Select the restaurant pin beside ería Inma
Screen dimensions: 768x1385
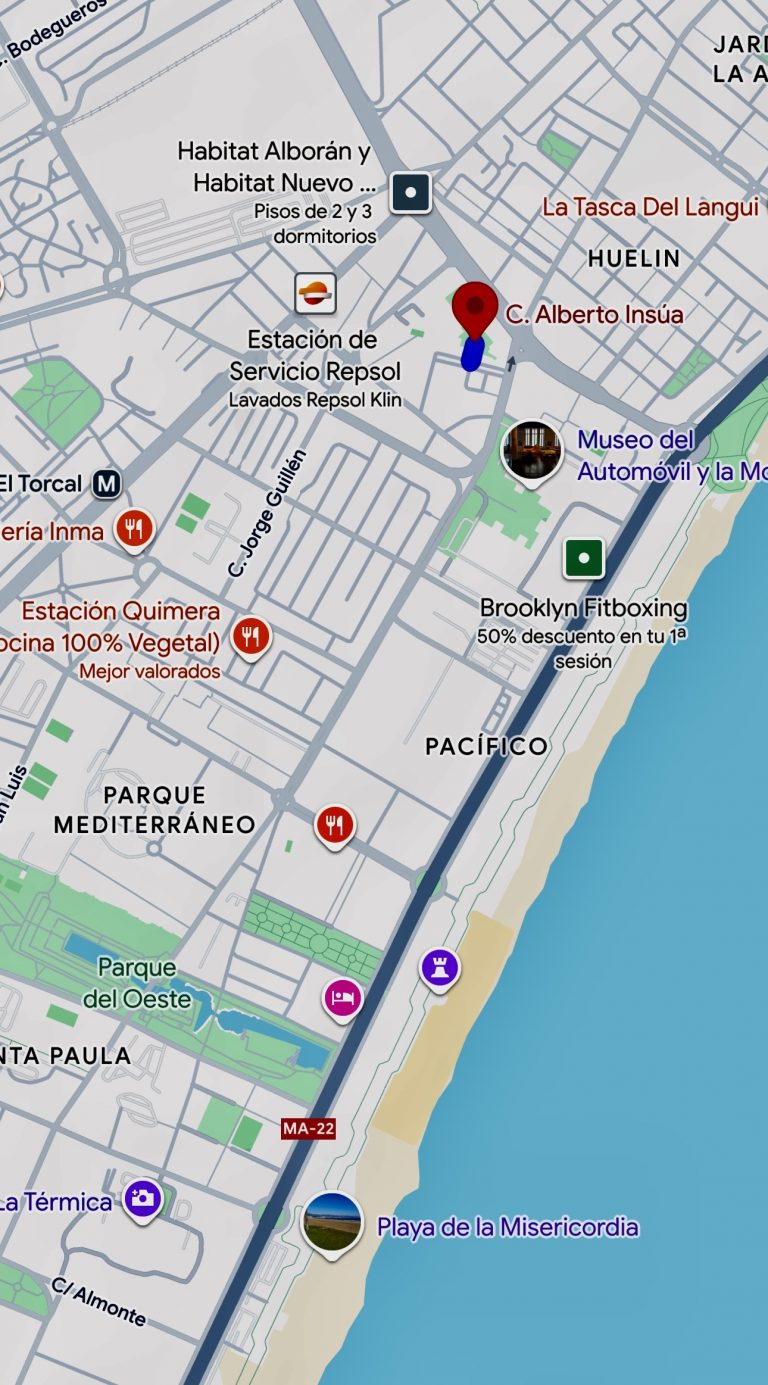pyautogui.click(x=134, y=529)
